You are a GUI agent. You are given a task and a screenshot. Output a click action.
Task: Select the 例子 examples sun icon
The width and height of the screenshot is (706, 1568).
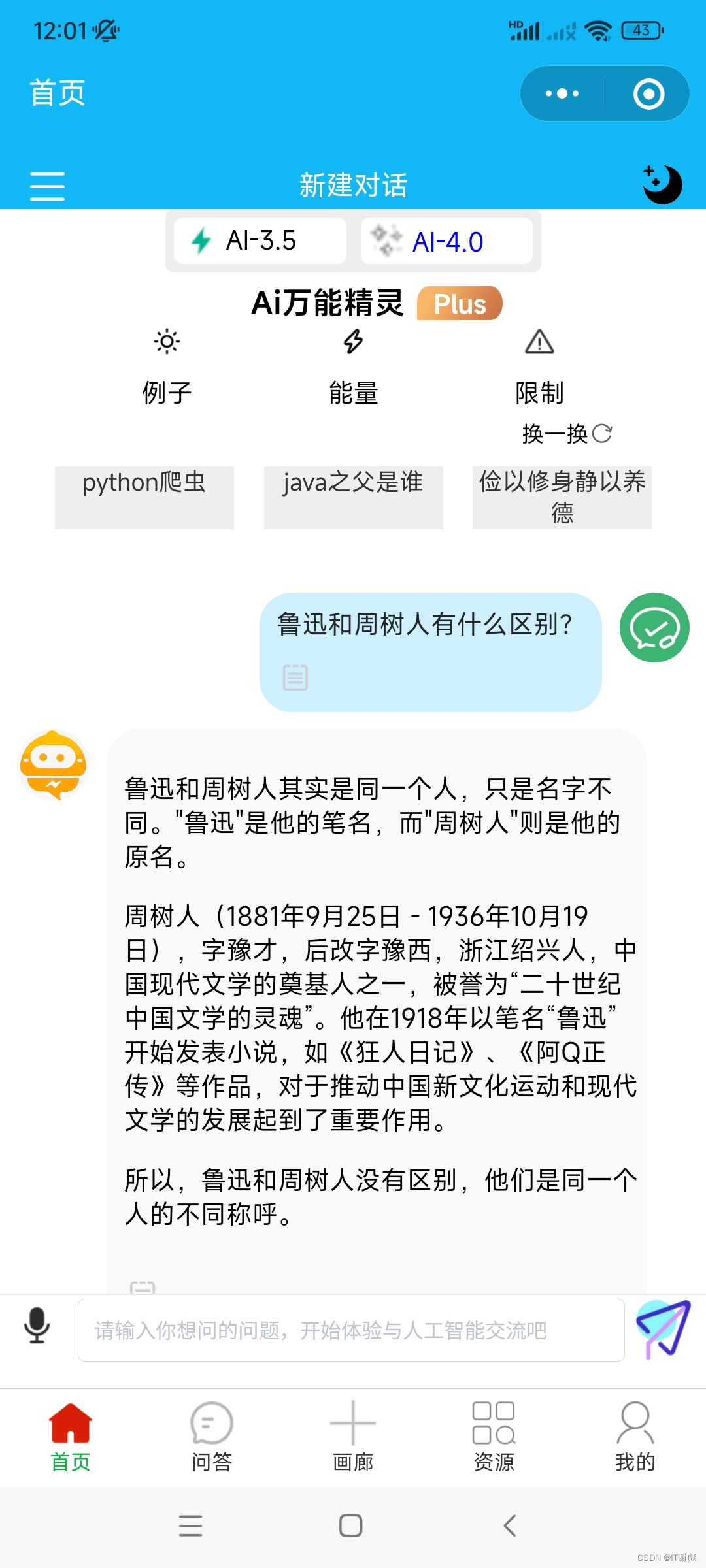pos(165,342)
